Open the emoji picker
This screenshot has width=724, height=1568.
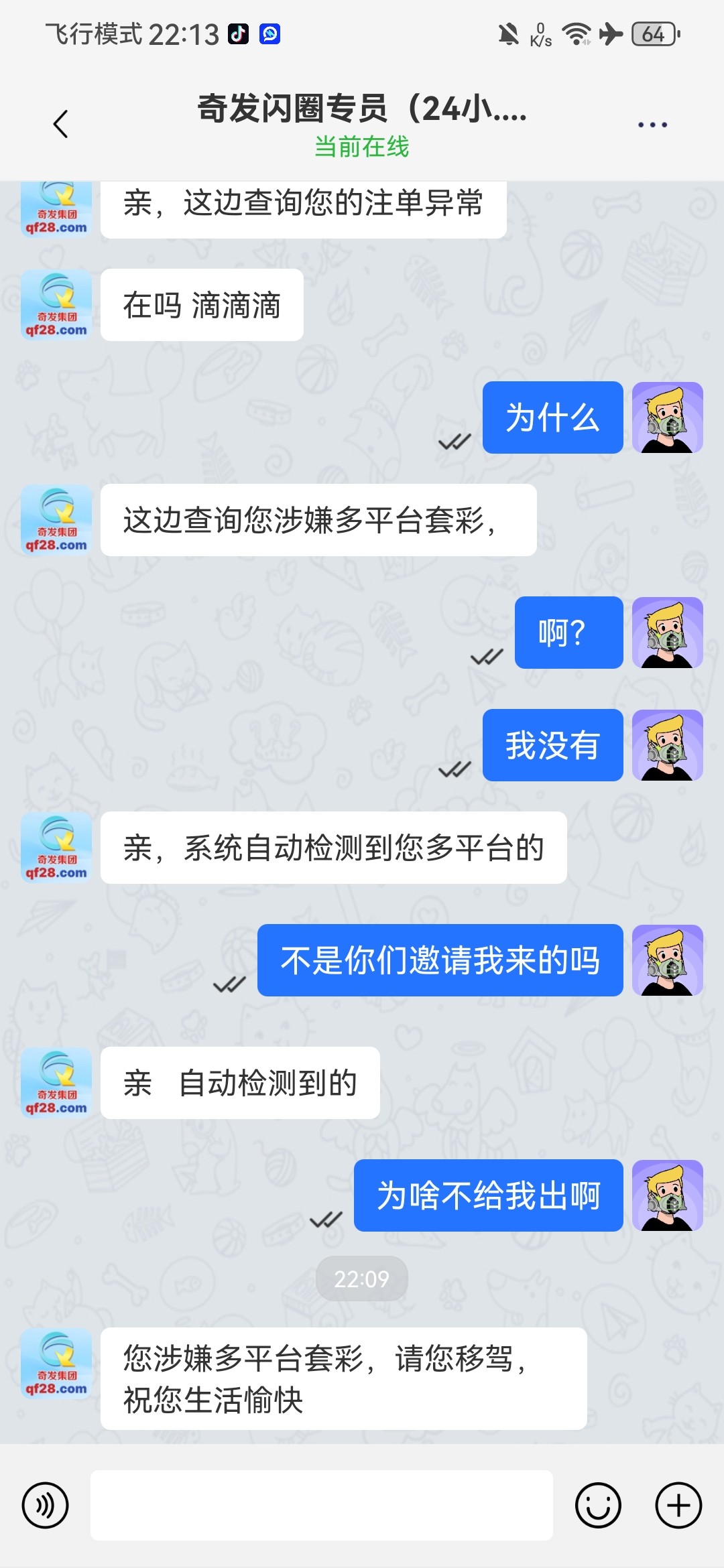point(598,1505)
